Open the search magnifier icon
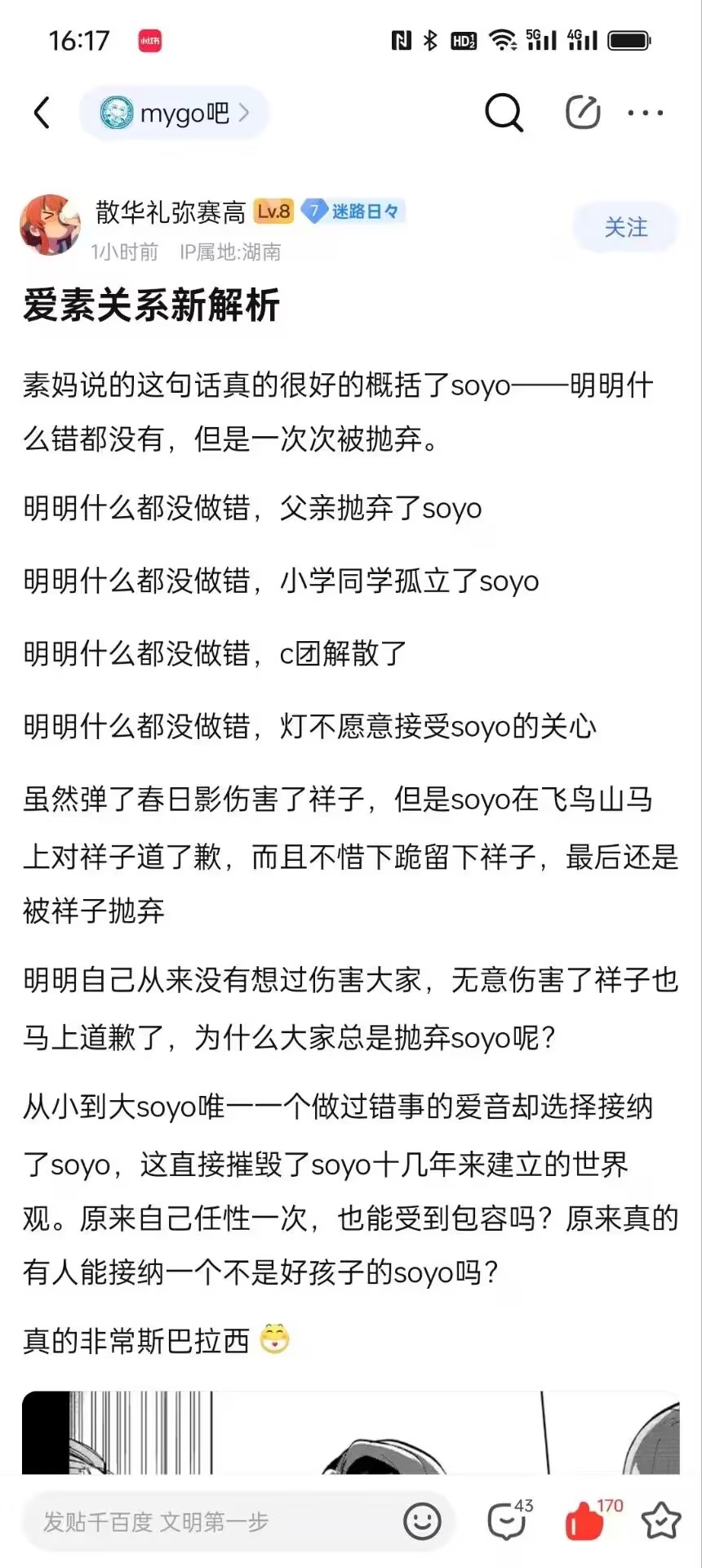 (x=504, y=113)
